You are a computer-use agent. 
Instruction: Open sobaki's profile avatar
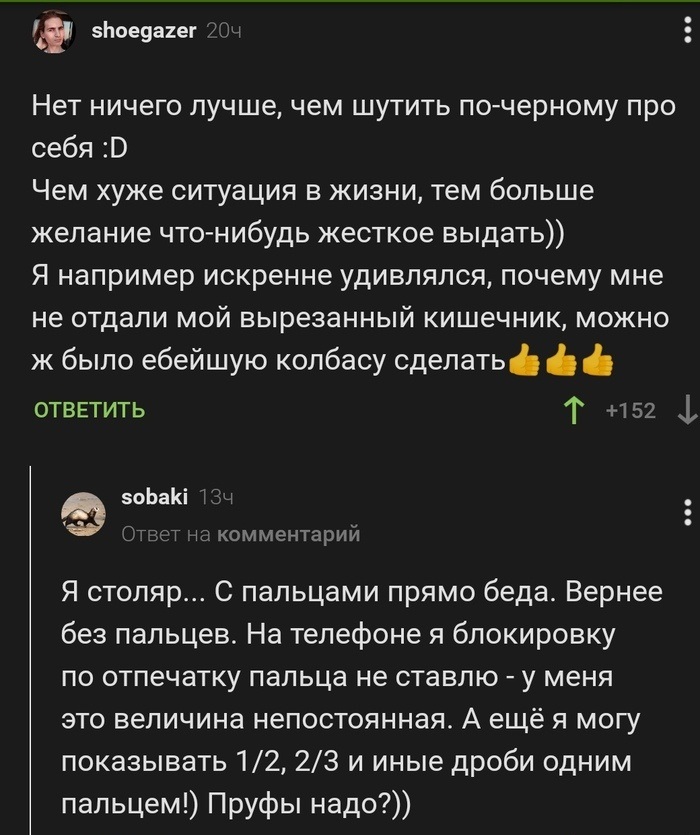pyautogui.click(x=84, y=514)
